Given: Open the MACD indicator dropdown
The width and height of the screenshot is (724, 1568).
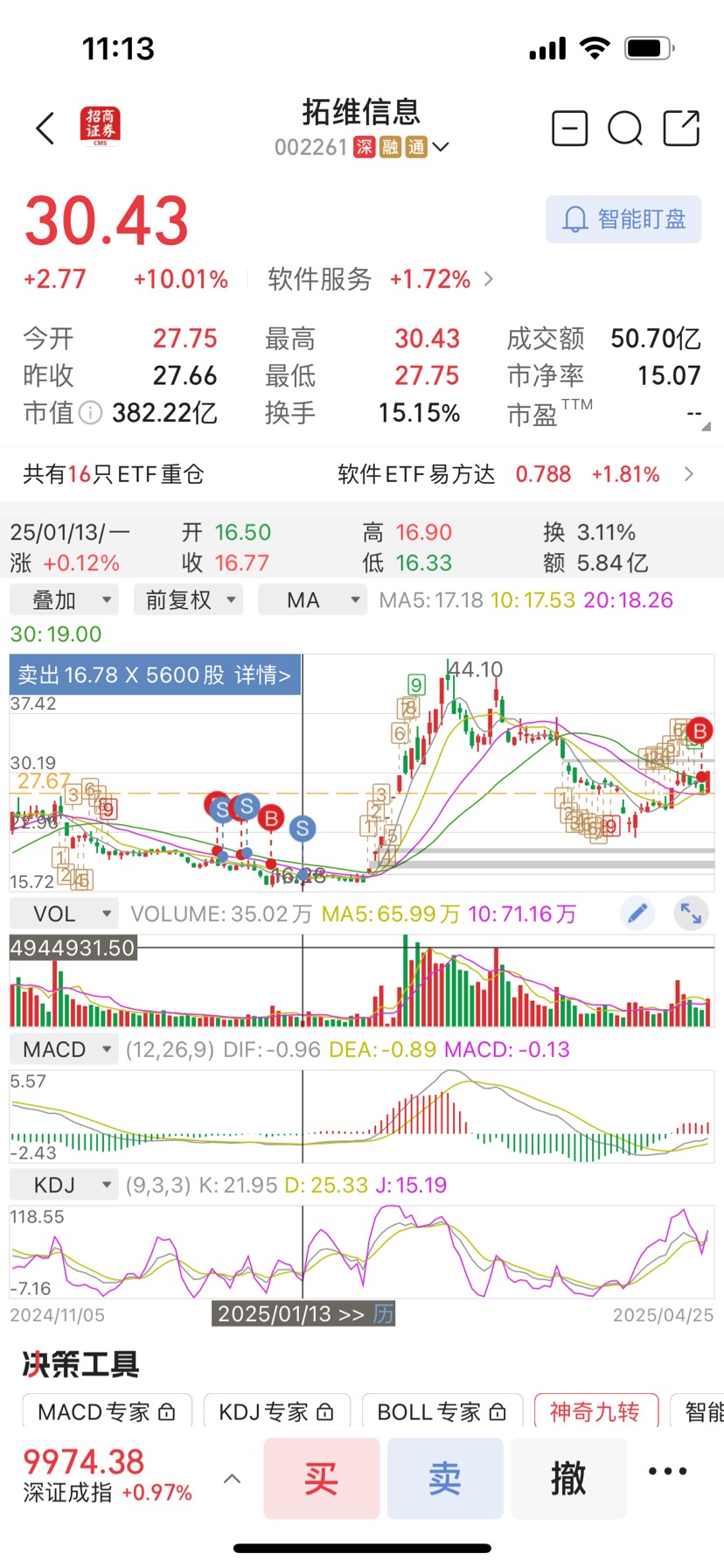Looking at the screenshot, I should click(64, 1049).
